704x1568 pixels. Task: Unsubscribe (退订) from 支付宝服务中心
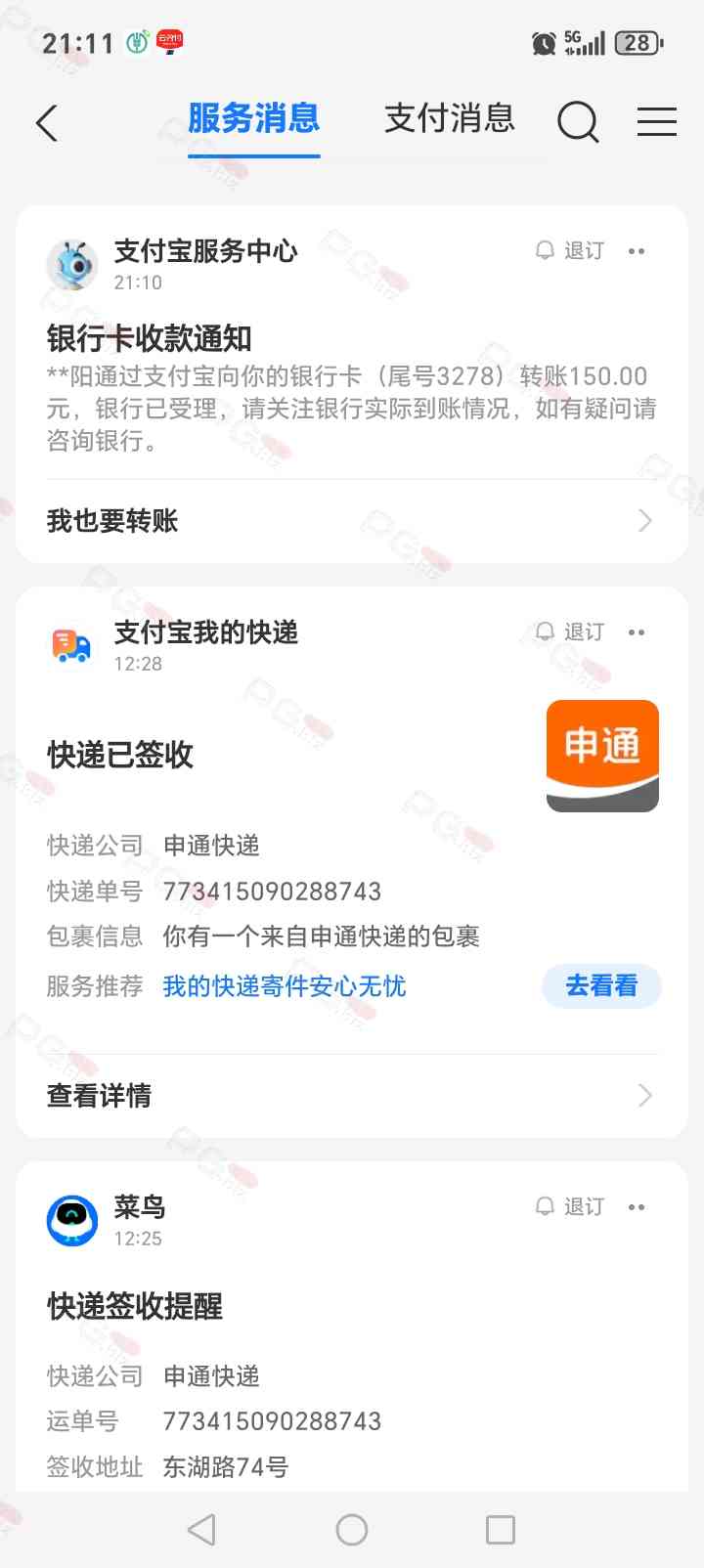click(x=571, y=251)
